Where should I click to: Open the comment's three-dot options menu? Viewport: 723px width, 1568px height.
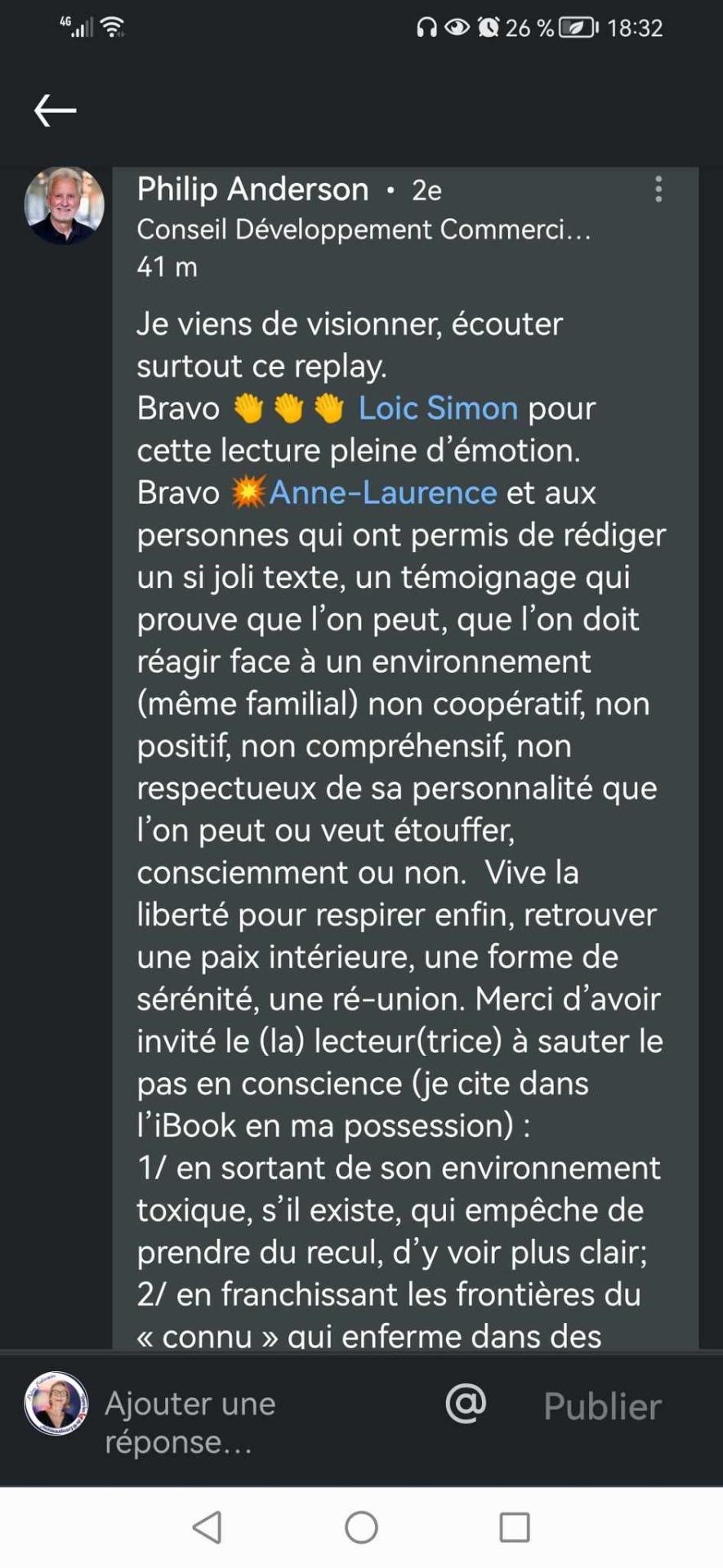[658, 189]
